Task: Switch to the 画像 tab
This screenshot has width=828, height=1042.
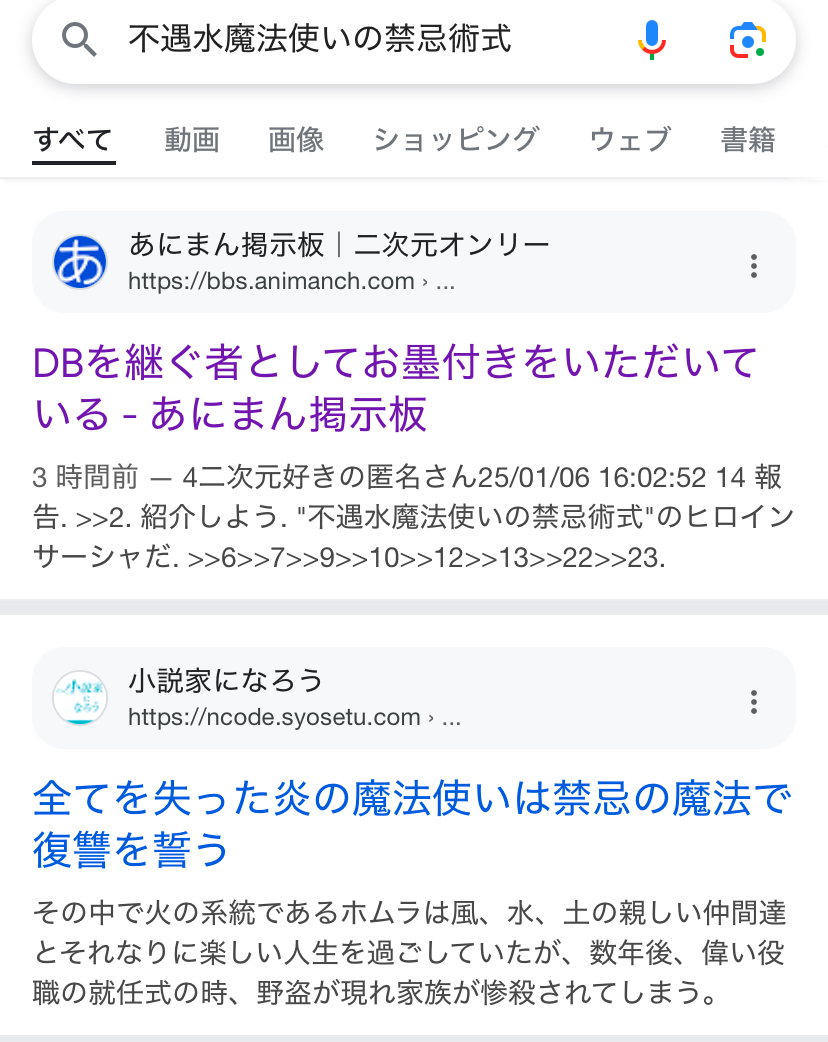Action: pos(296,140)
